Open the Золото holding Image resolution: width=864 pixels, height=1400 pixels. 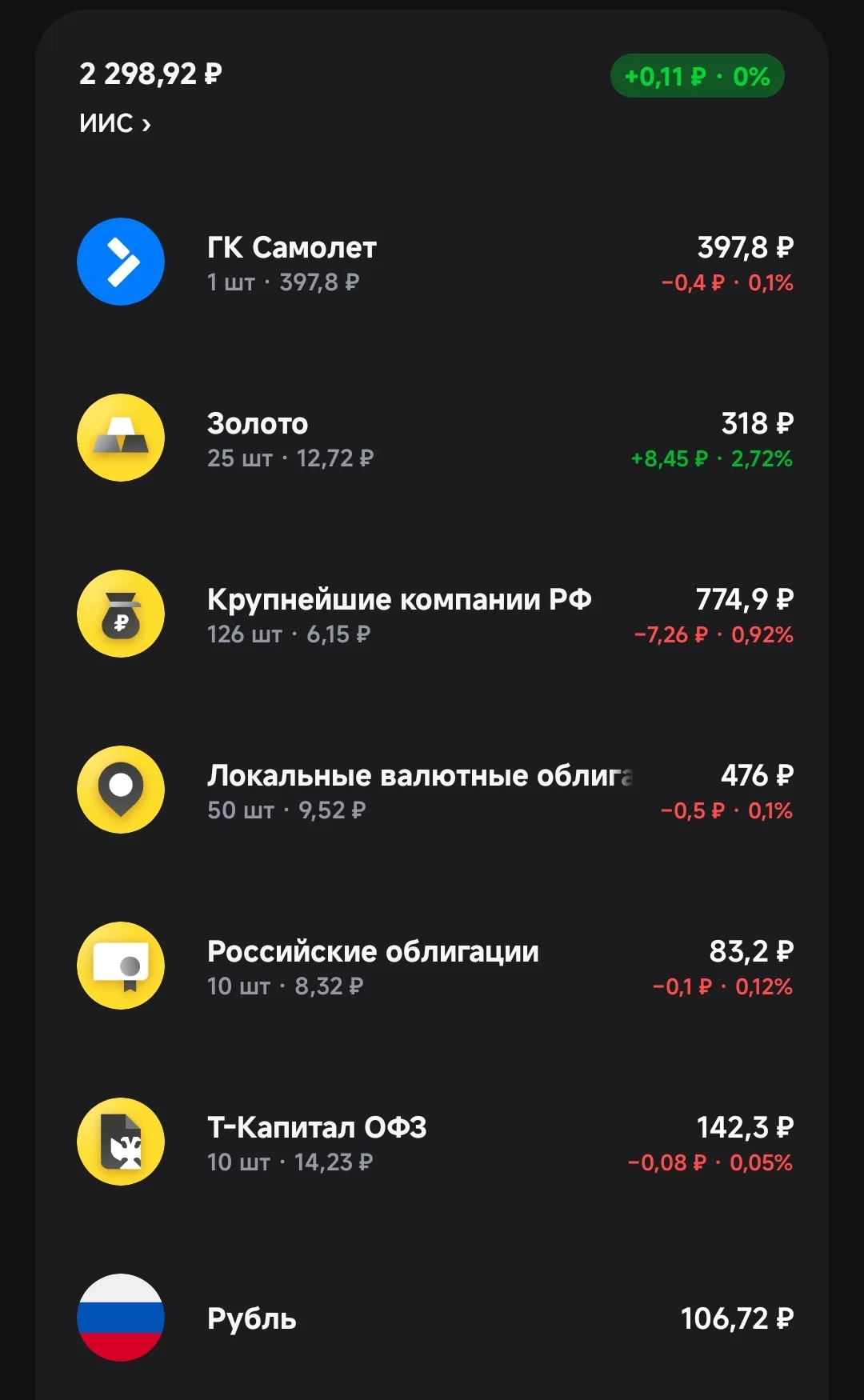point(432,438)
